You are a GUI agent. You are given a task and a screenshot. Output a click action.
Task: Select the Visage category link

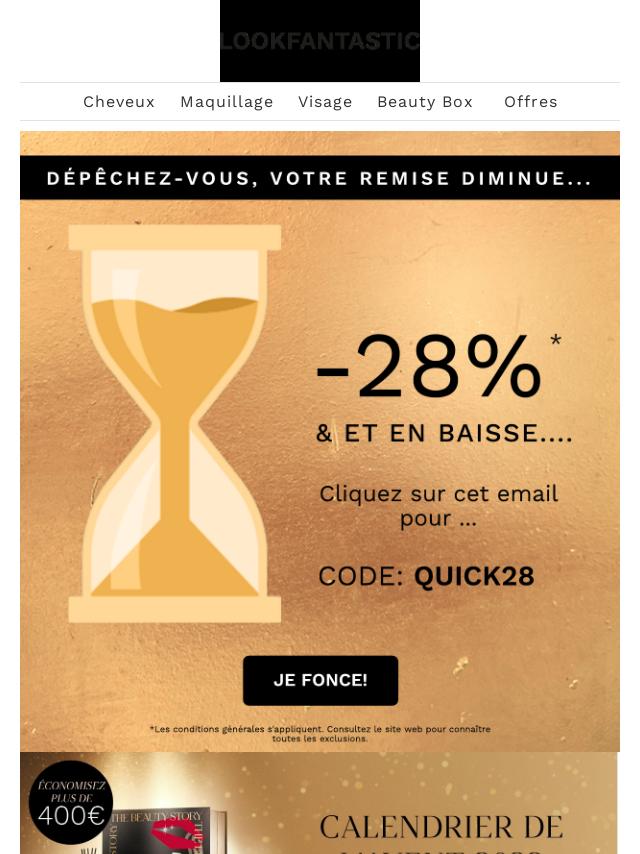pos(325,102)
